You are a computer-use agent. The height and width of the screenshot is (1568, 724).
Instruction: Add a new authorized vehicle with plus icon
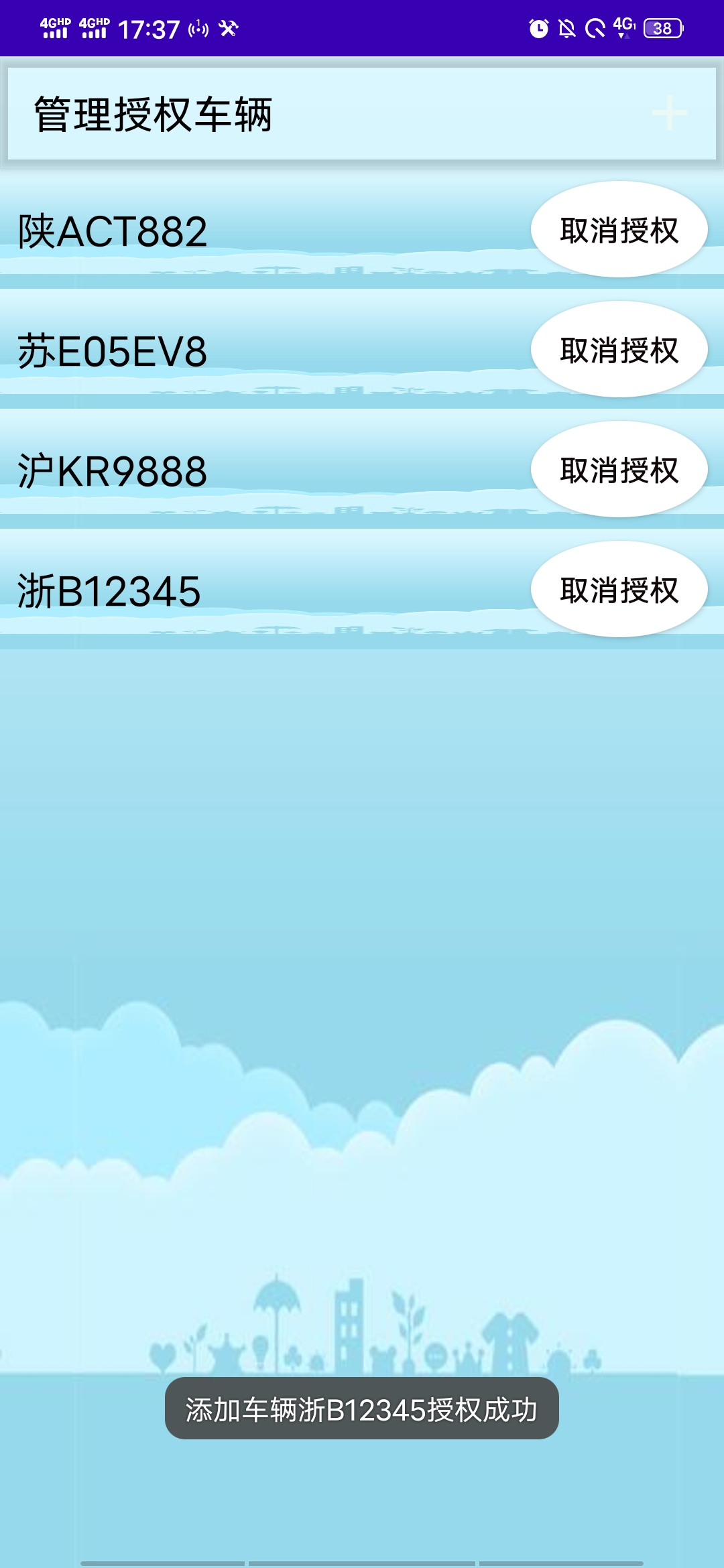[x=669, y=113]
